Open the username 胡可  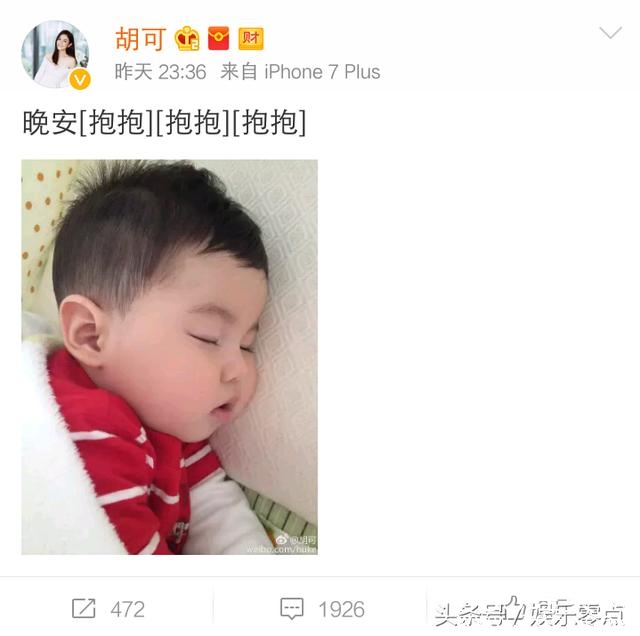139,38
